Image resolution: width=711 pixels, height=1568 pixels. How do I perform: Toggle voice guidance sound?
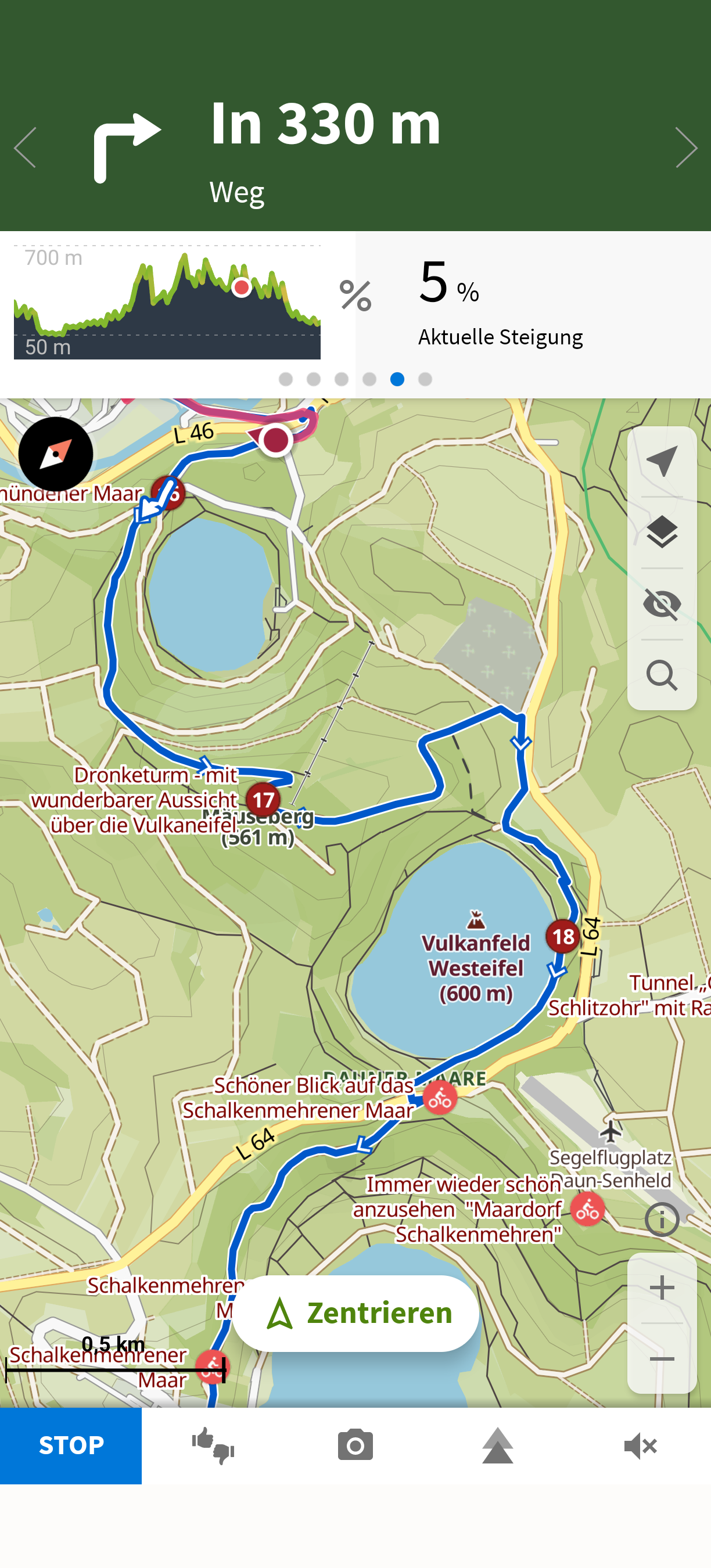tap(640, 1445)
